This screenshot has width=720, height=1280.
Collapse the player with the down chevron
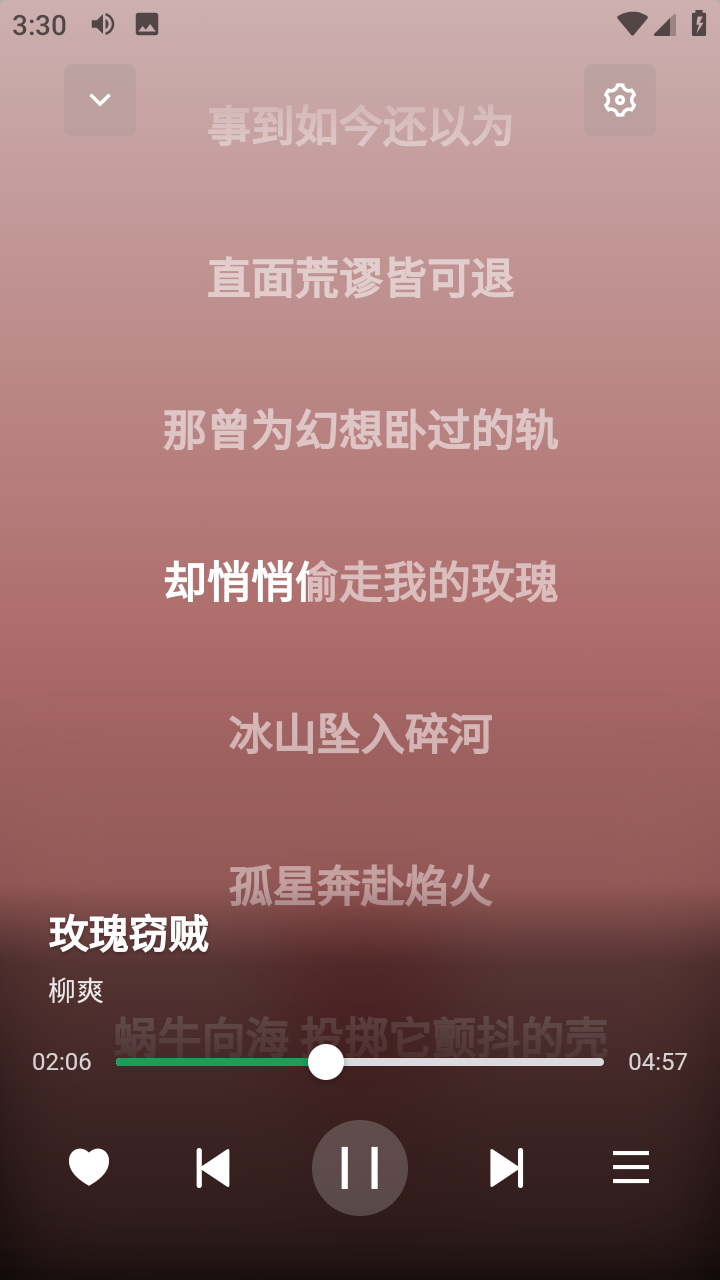[99, 100]
